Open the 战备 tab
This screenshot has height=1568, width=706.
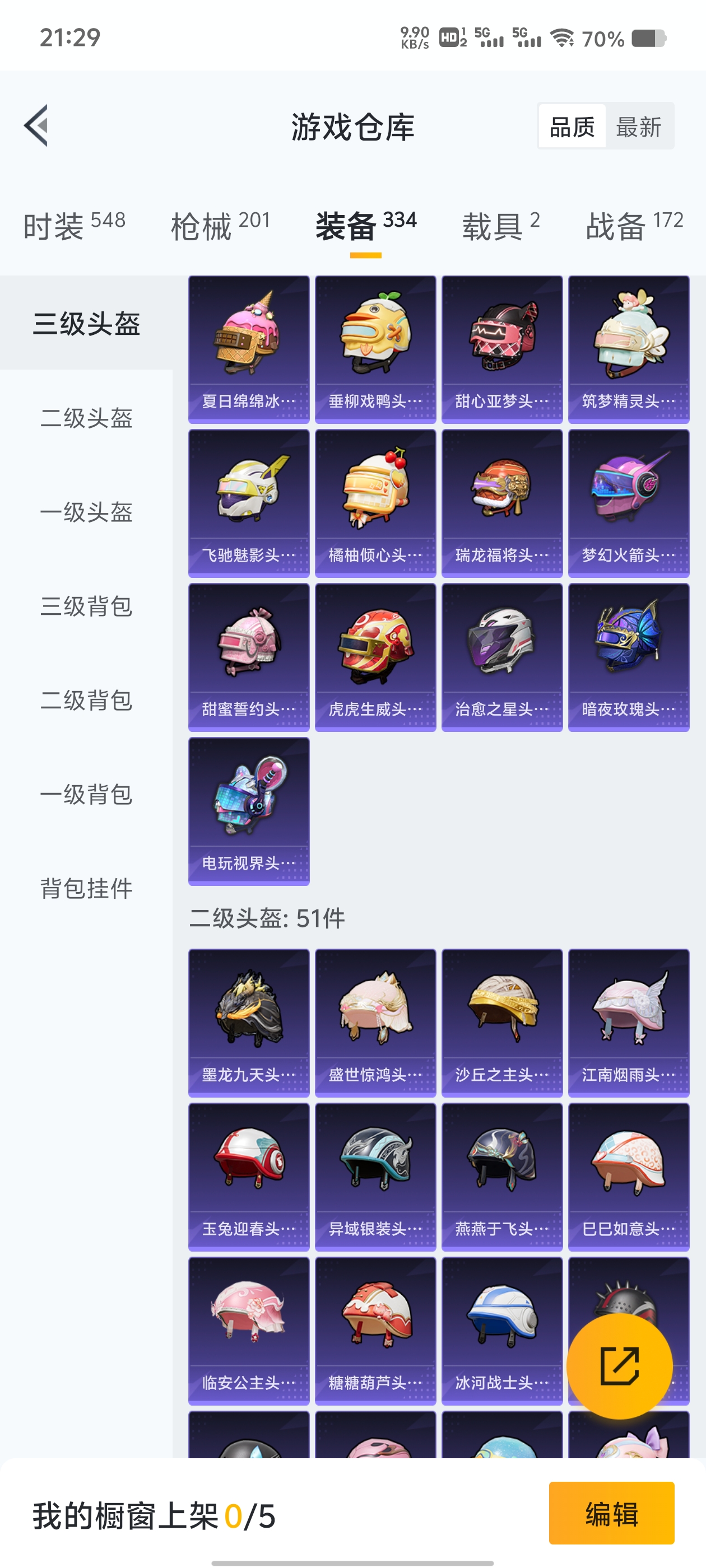[634, 226]
